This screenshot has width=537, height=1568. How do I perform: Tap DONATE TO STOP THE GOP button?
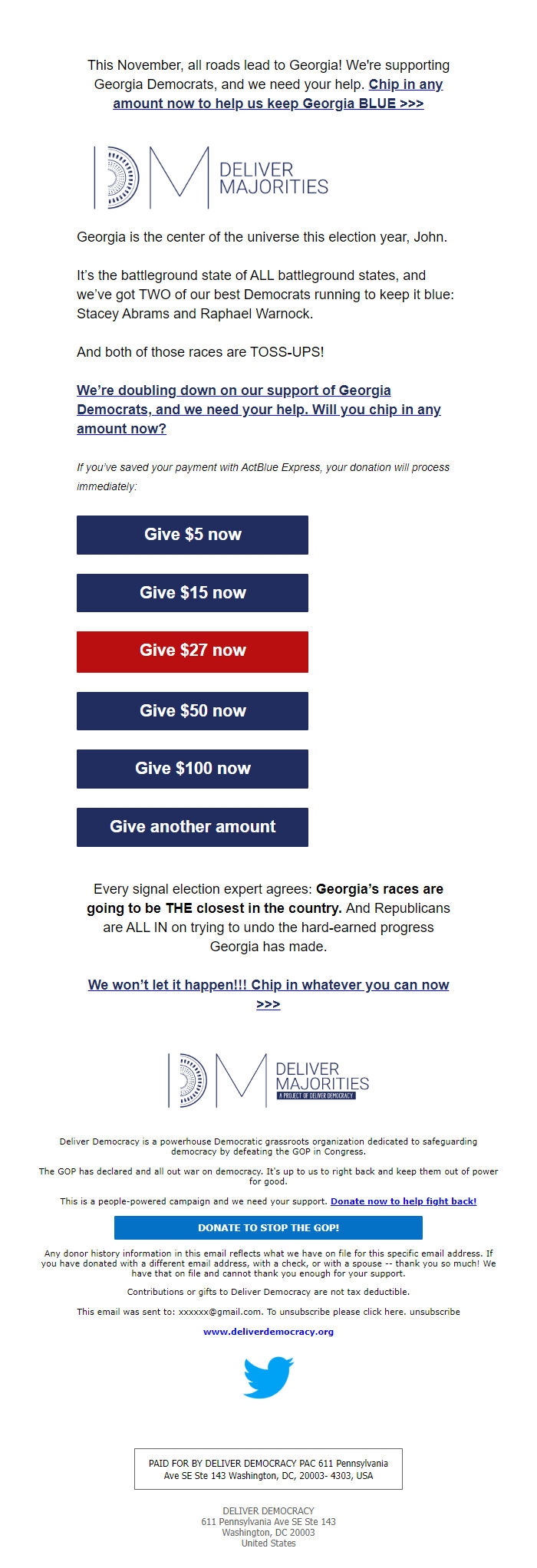click(268, 1227)
